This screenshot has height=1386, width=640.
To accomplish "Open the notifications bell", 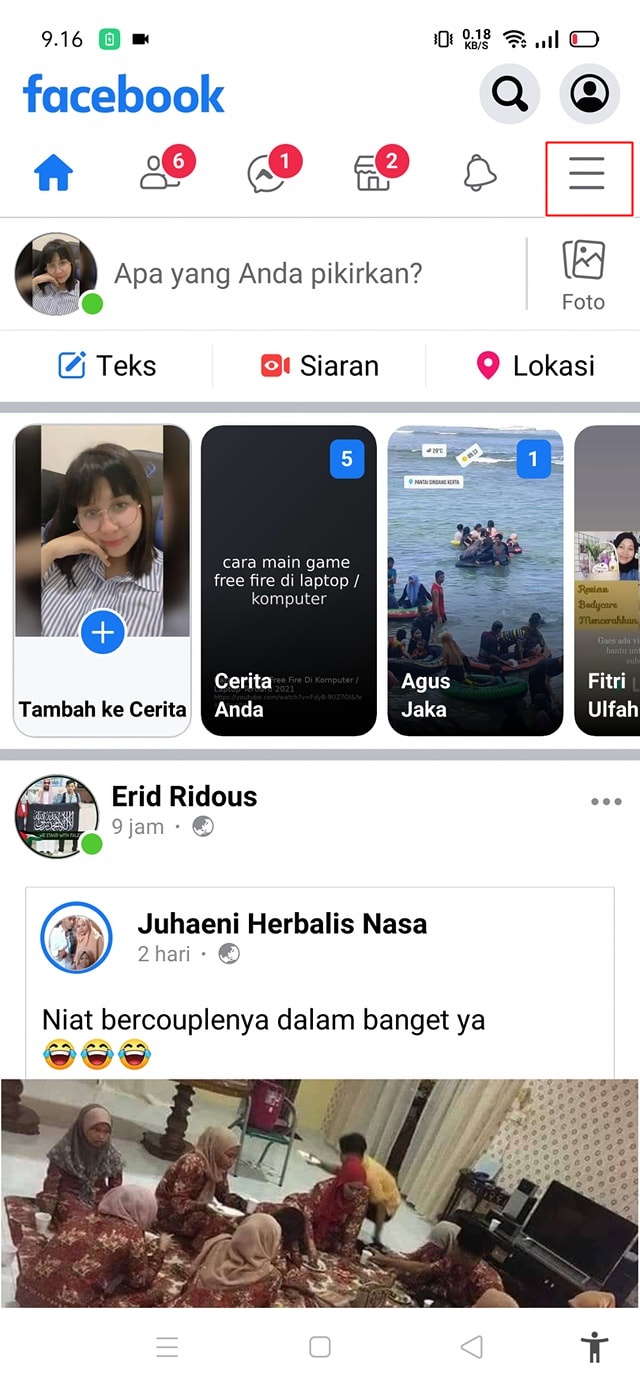I will click(481, 174).
